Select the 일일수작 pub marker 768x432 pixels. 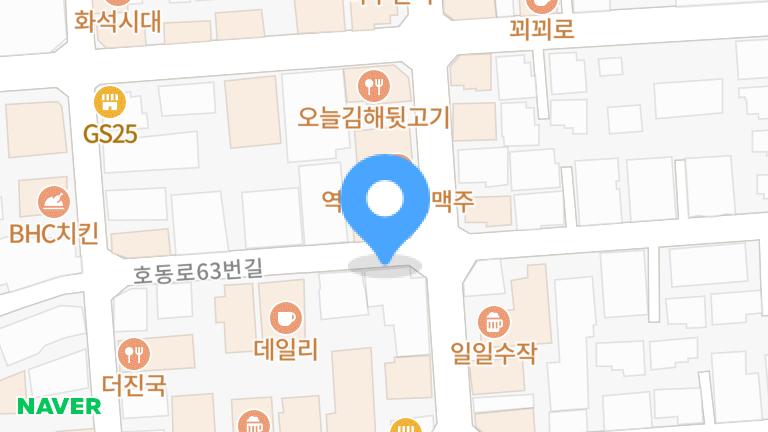coord(494,321)
